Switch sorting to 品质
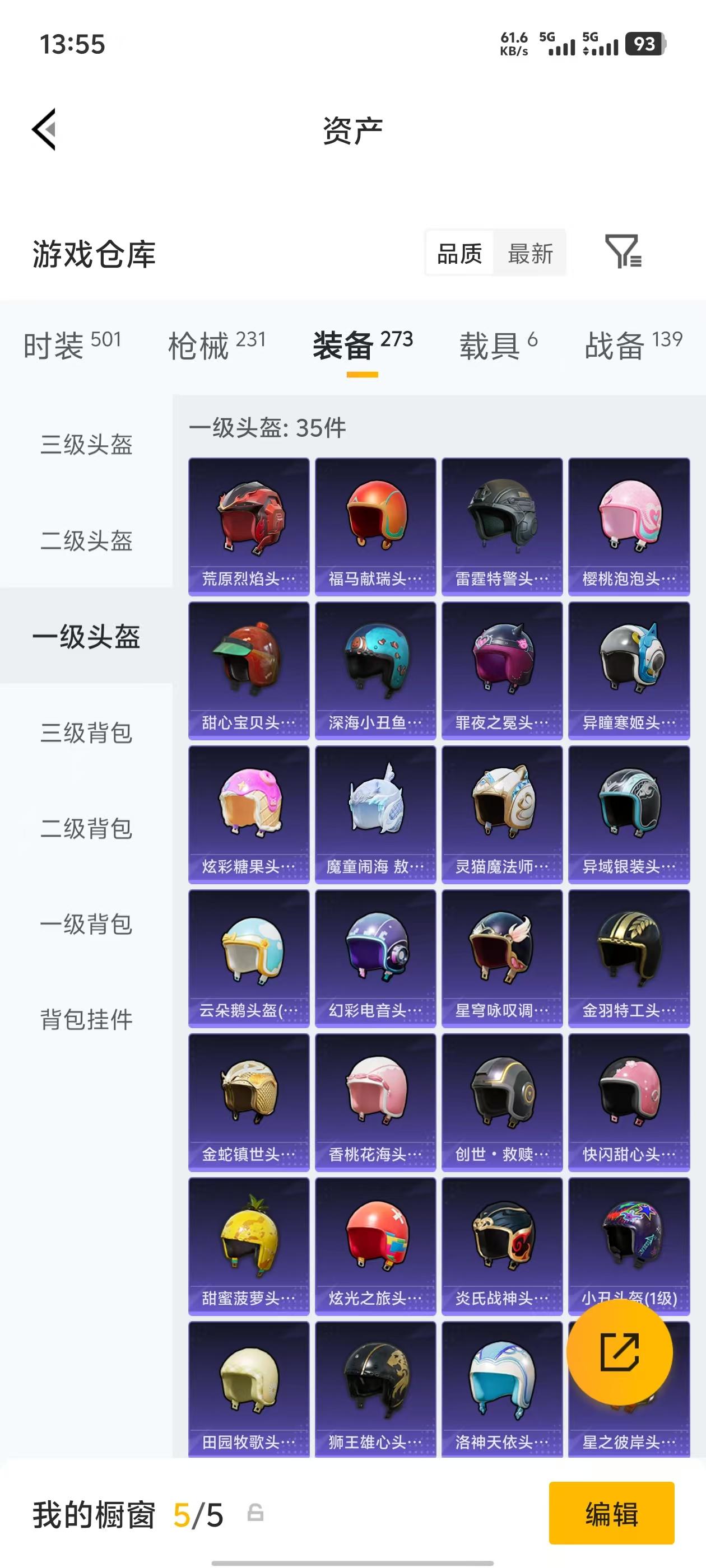The image size is (706, 1568). [459, 254]
